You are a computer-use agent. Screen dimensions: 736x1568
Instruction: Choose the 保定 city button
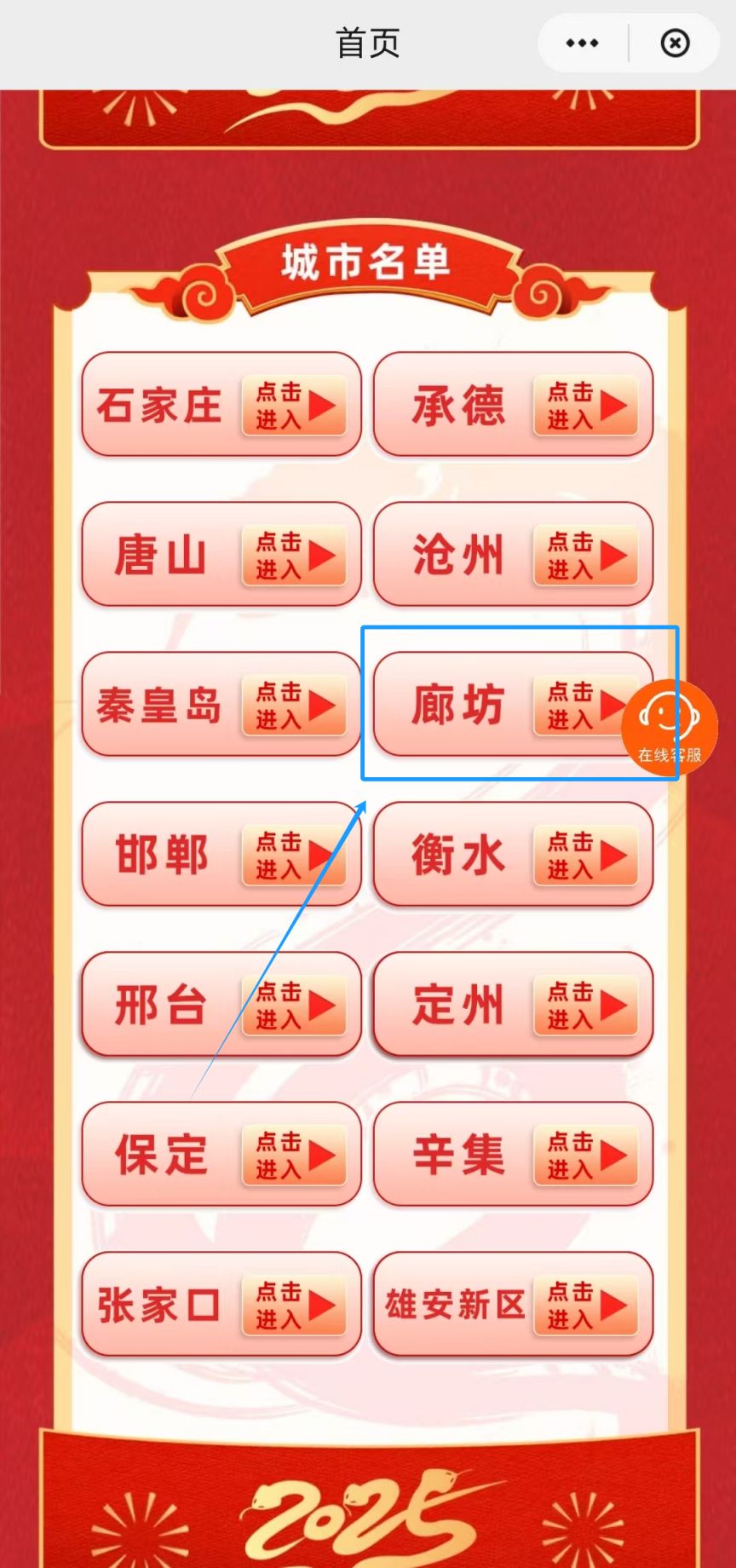coord(221,1155)
